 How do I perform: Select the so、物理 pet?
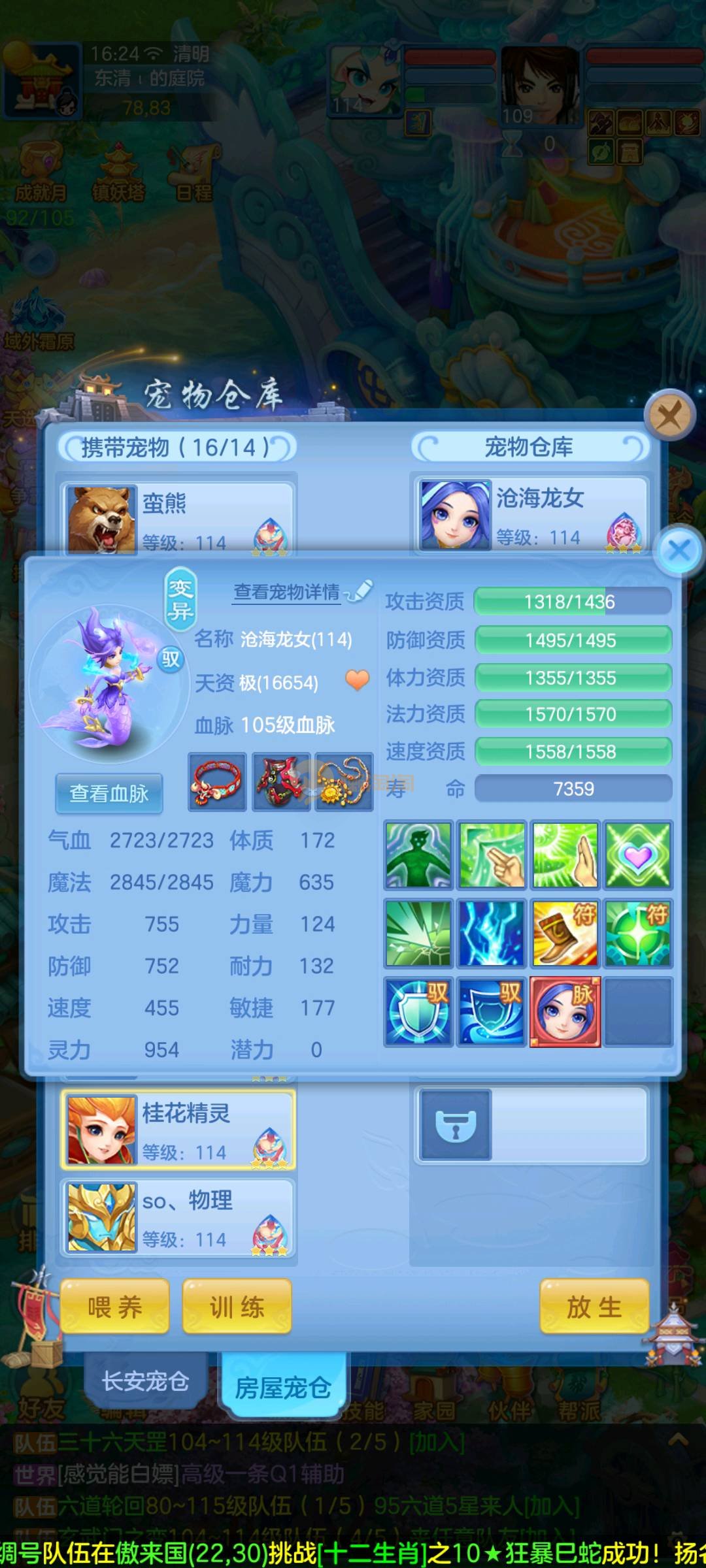point(178,1218)
